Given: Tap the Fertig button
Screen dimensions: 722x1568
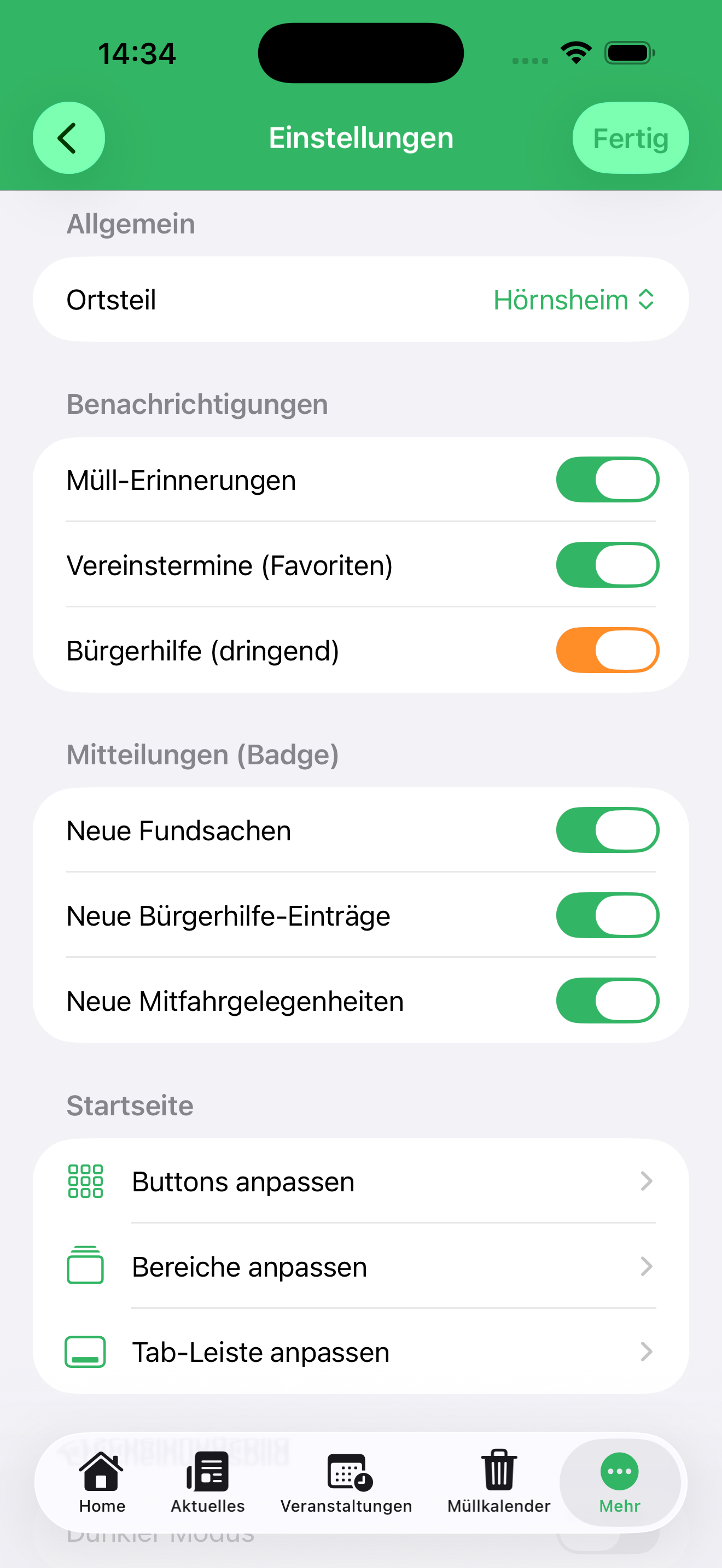Looking at the screenshot, I should point(630,137).
